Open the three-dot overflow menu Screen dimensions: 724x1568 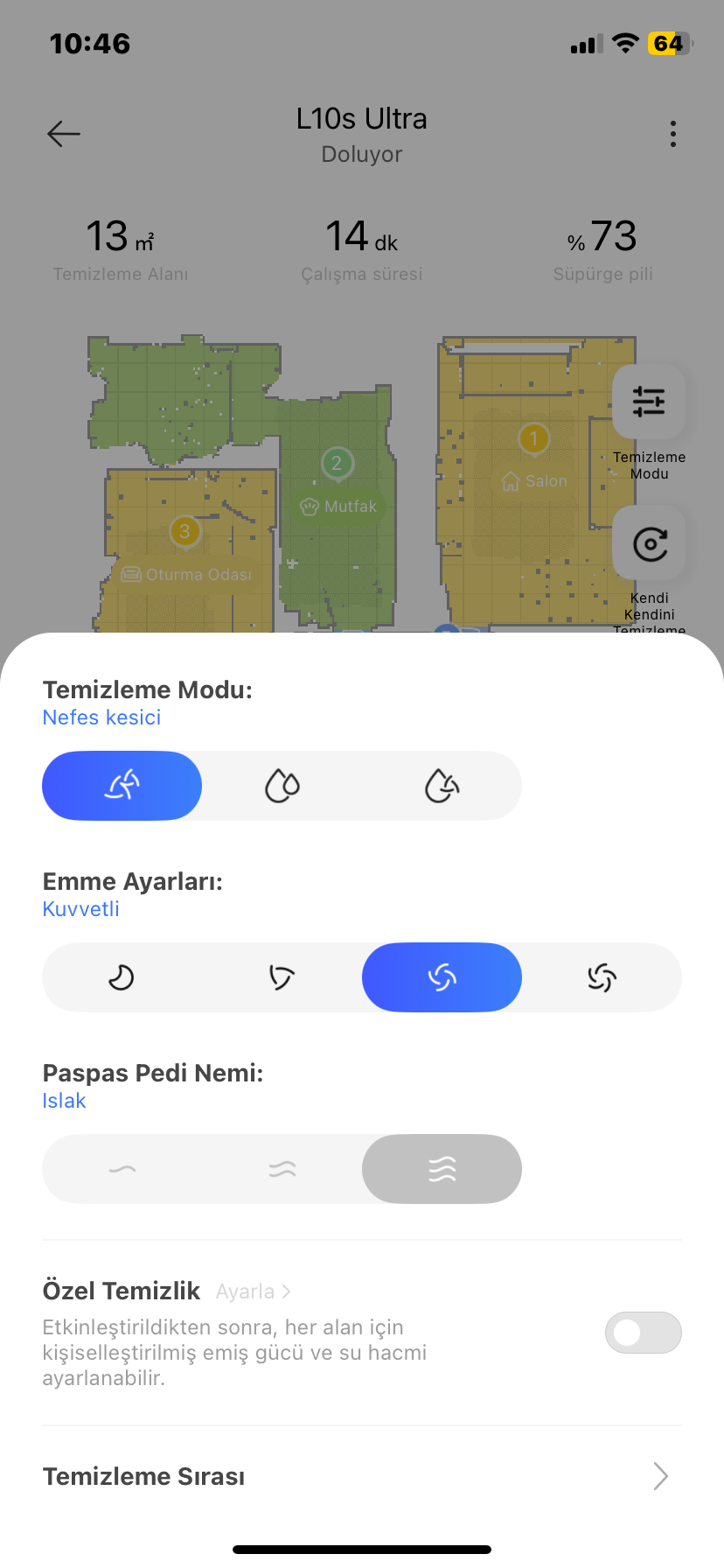click(672, 134)
